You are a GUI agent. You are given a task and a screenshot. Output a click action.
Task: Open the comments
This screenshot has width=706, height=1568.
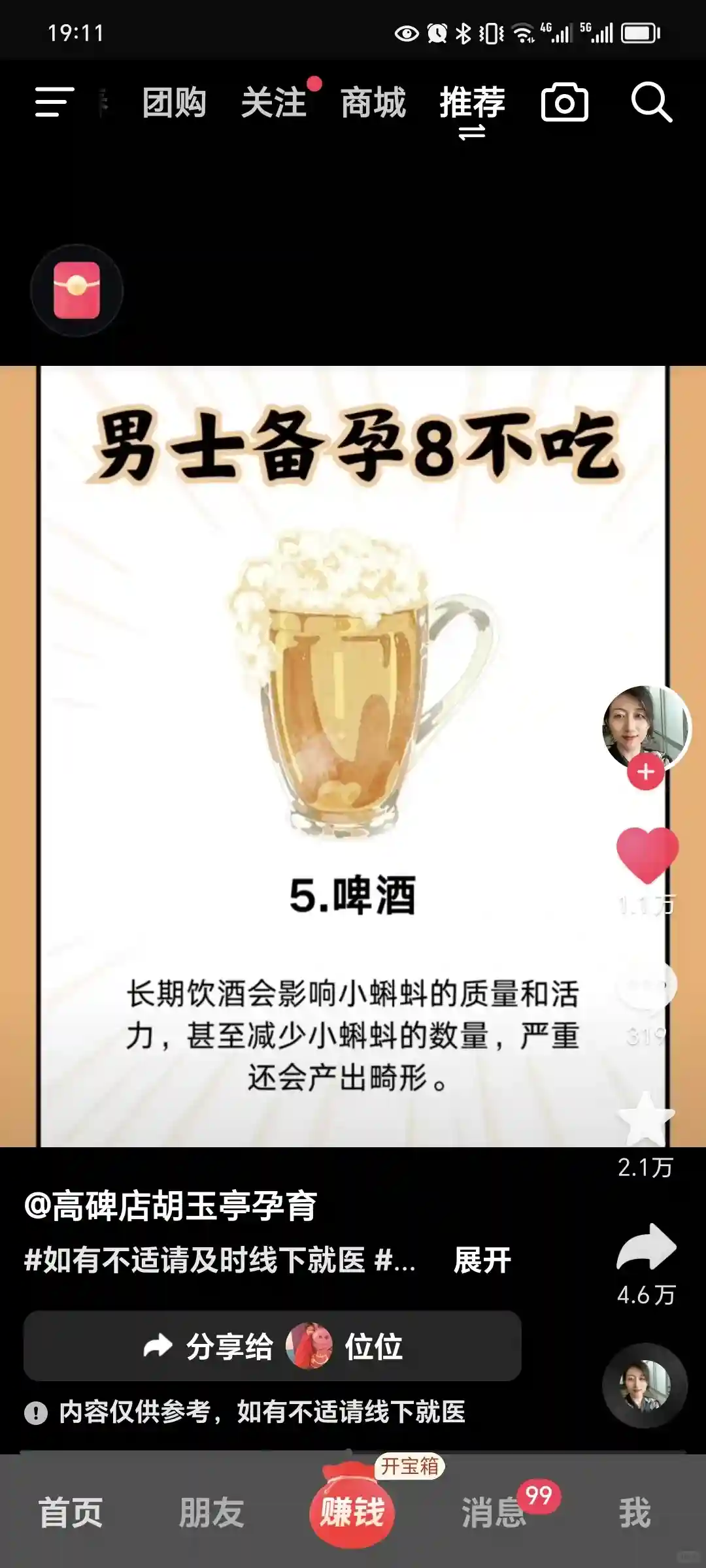[647, 987]
